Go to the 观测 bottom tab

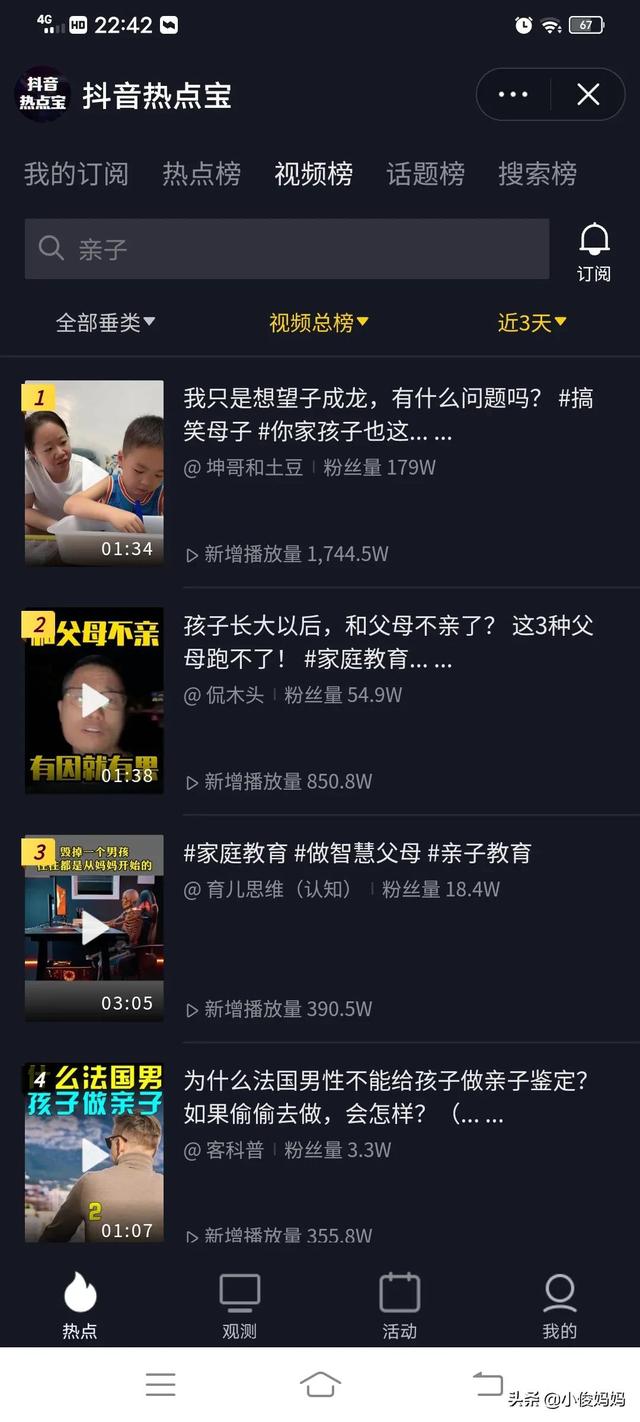[x=240, y=1306]
